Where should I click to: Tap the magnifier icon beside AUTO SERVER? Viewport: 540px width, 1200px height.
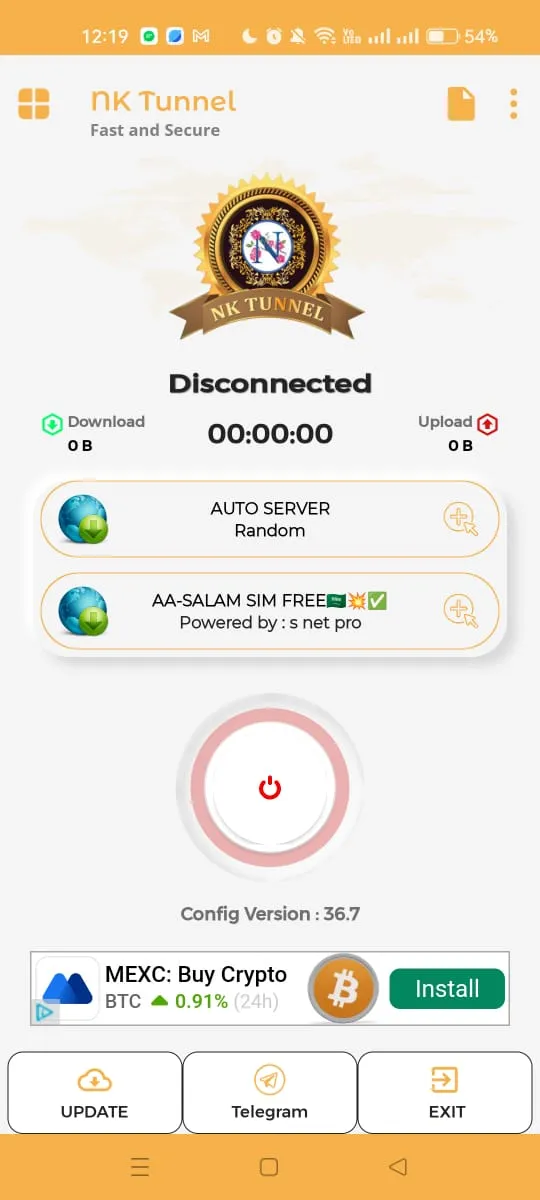click(460, 519)
